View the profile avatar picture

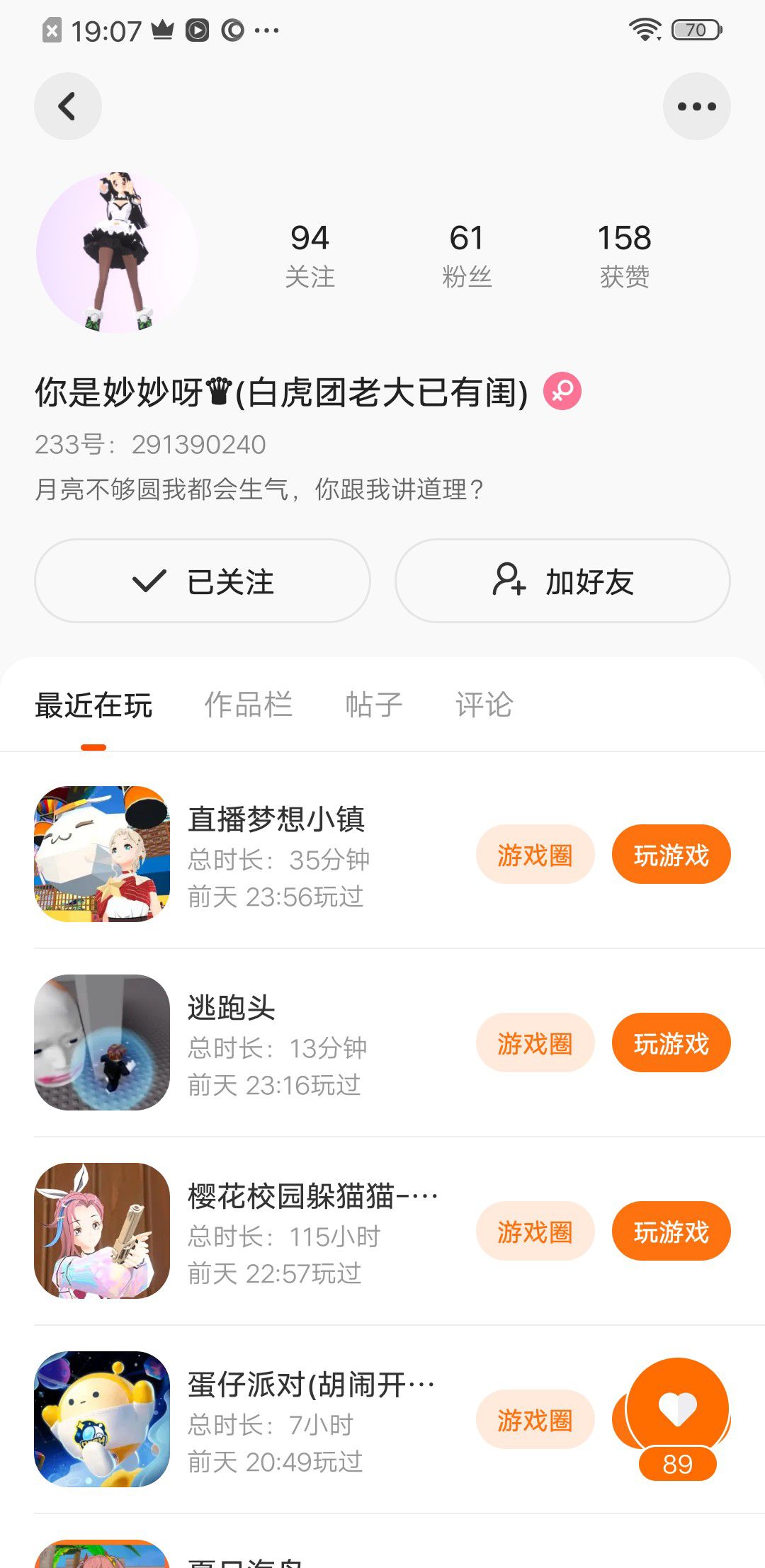[x=117, y=252]
